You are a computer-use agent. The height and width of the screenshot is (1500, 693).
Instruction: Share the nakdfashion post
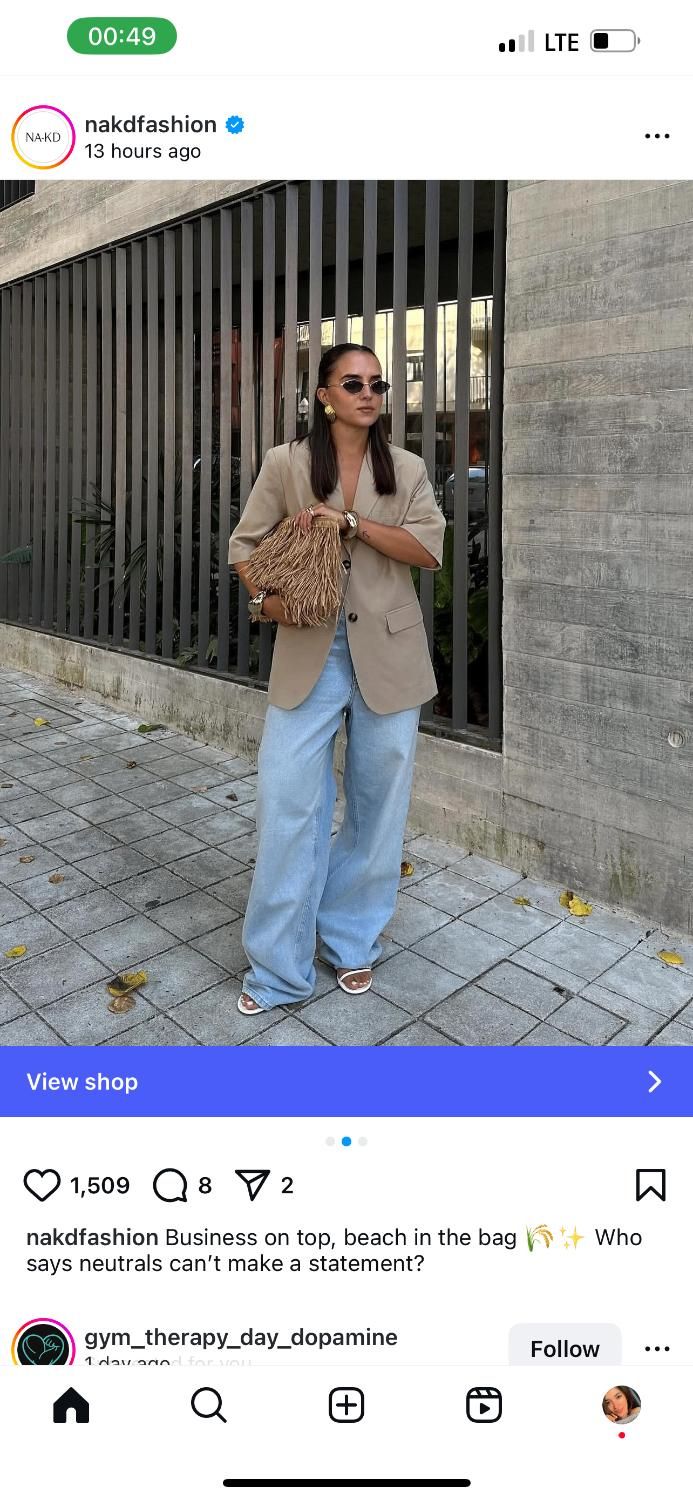(252, 1185)
